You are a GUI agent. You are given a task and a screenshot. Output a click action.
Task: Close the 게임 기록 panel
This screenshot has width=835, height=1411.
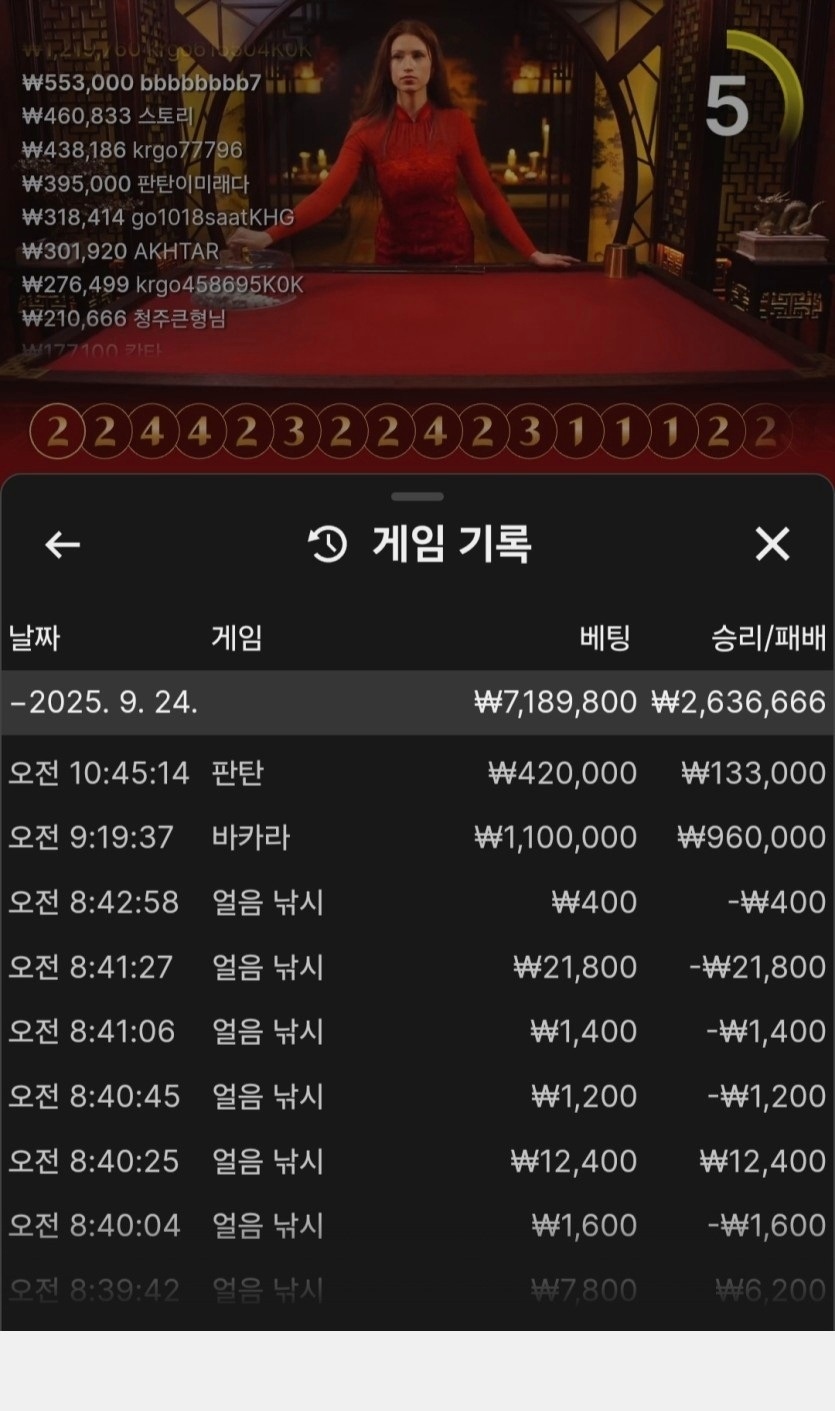[772, 545]
